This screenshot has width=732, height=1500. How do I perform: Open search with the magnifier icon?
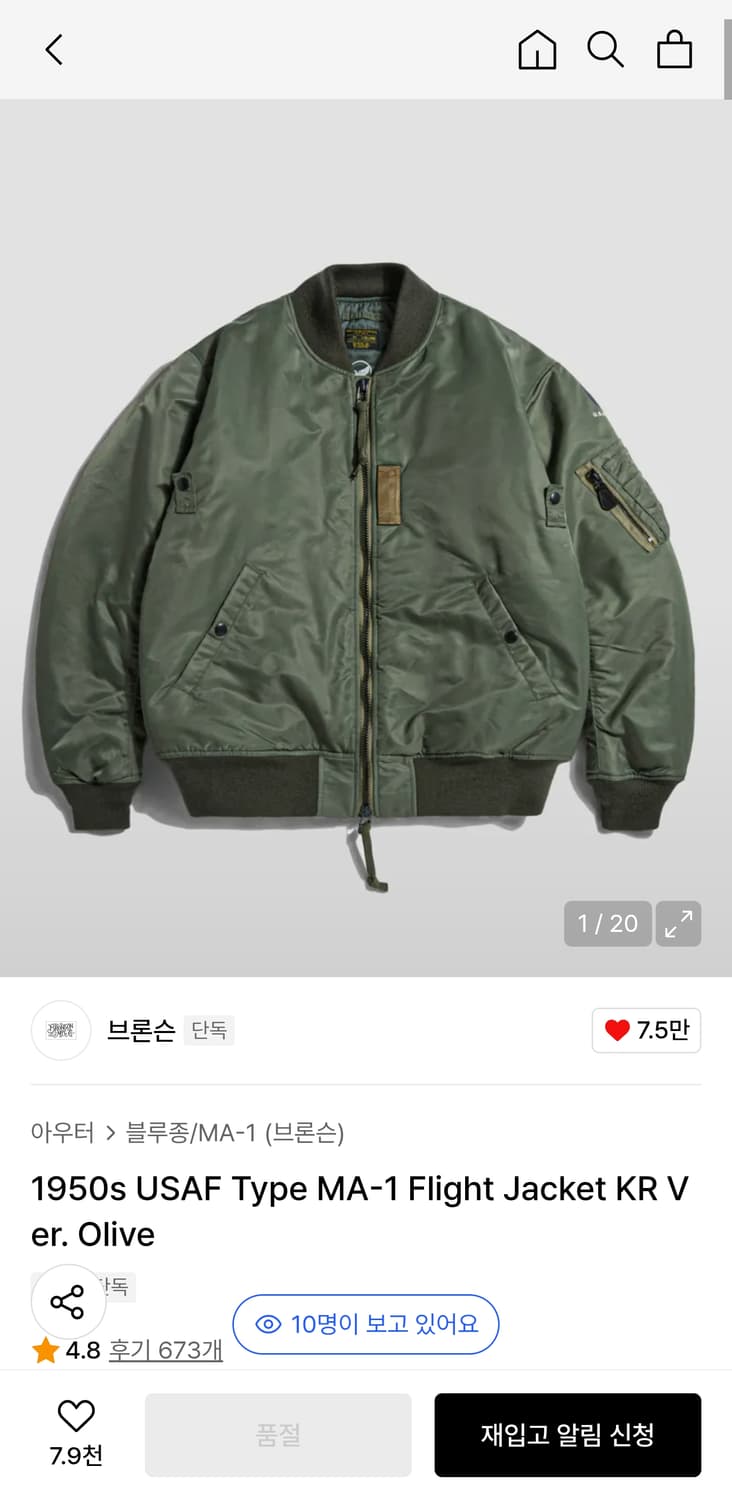[605, 50]
